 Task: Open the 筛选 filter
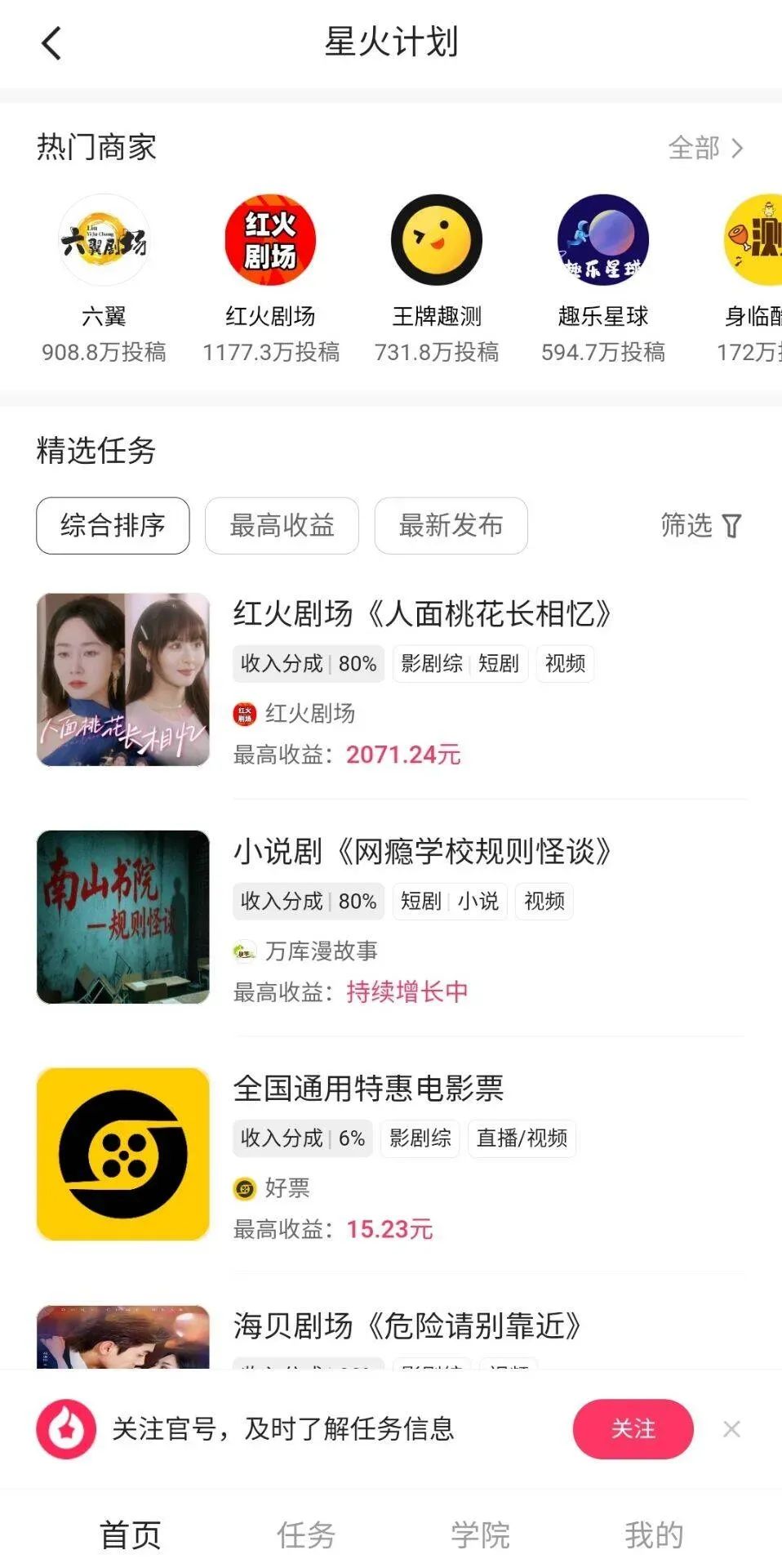(701, 525)
